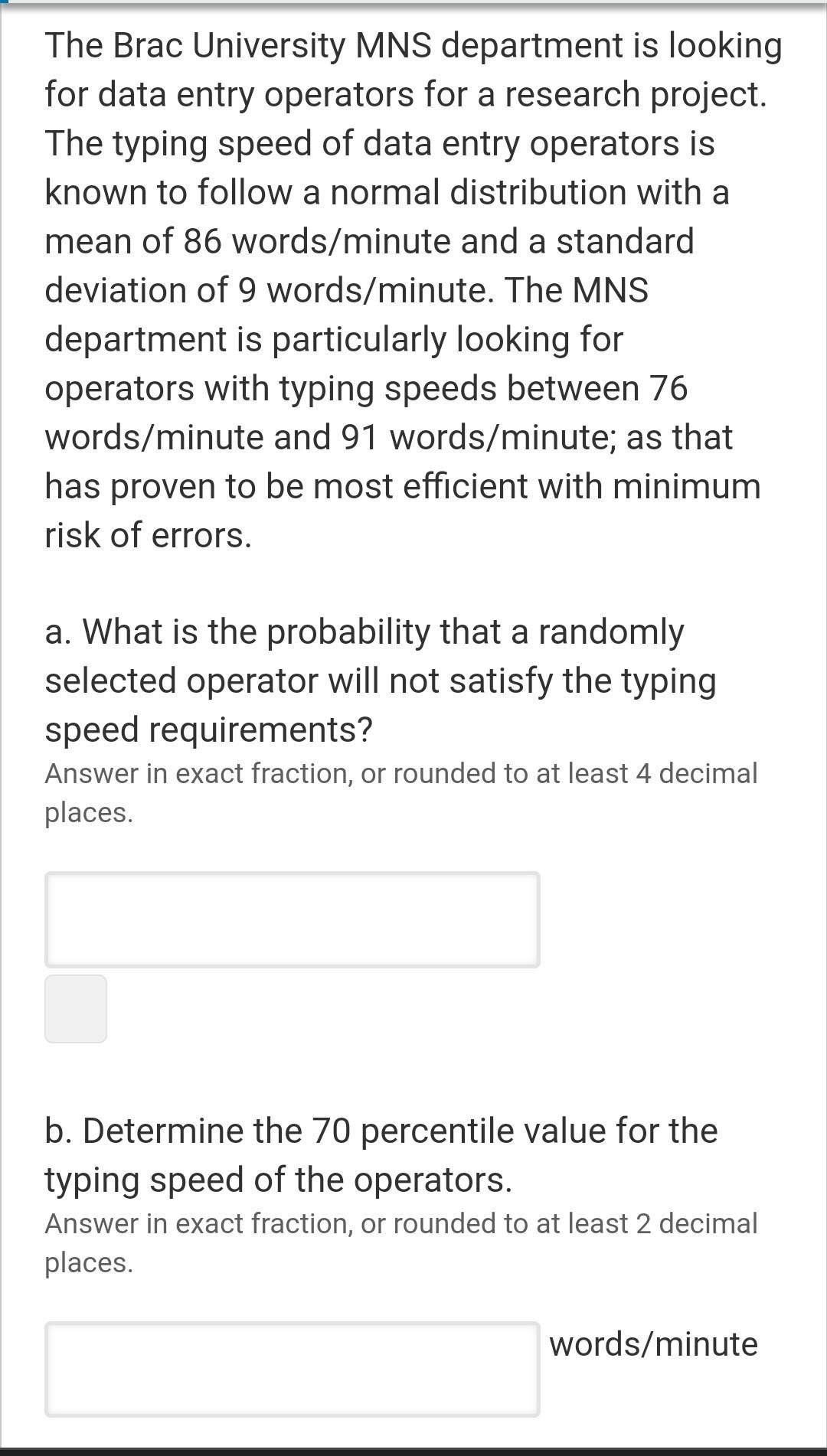This screenshot has height=1456, width=827.
Task: Tap the words/minute answer field for question b
Action: click(292, 1369)
